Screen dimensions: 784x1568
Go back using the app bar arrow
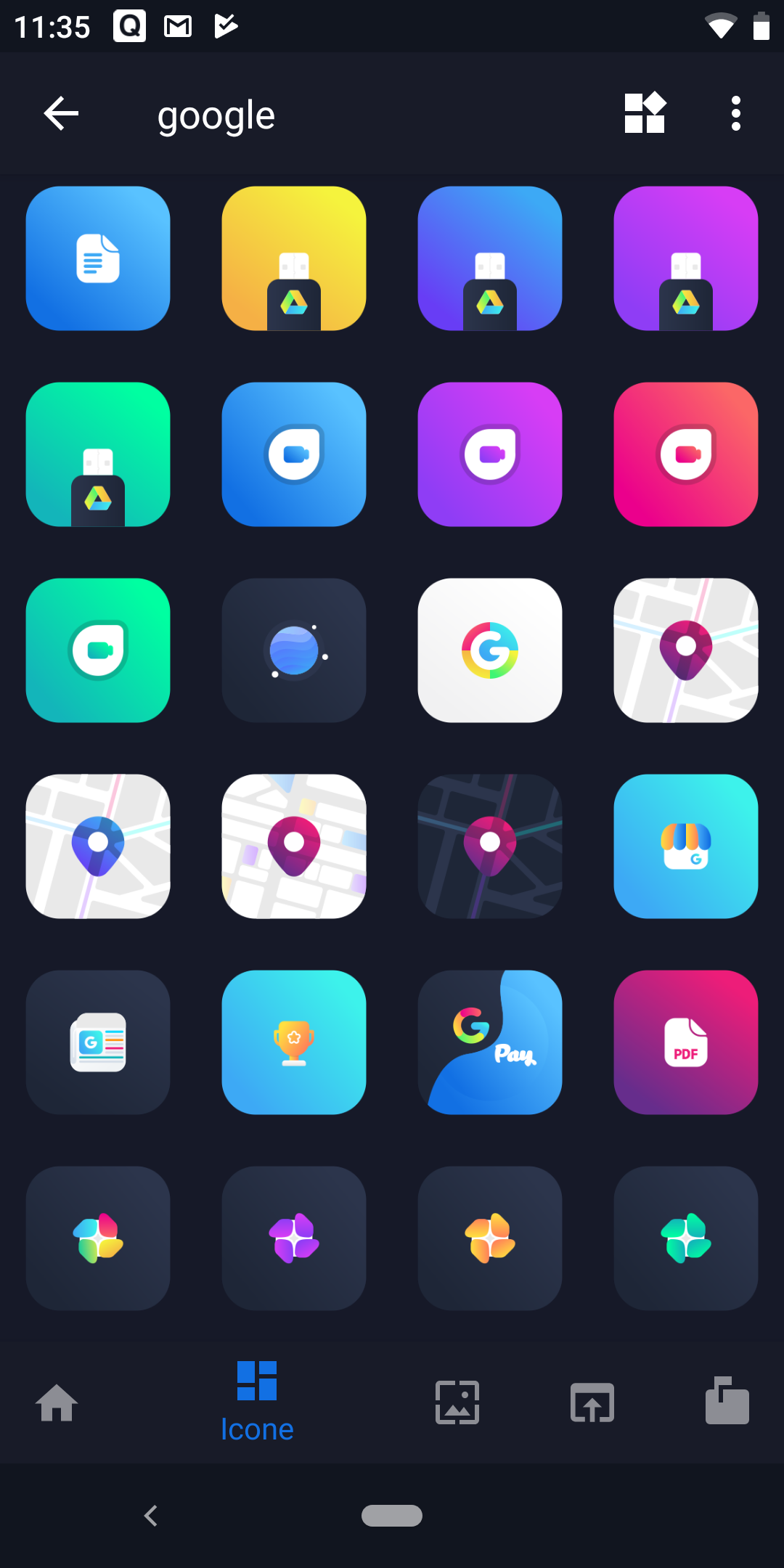61,114
